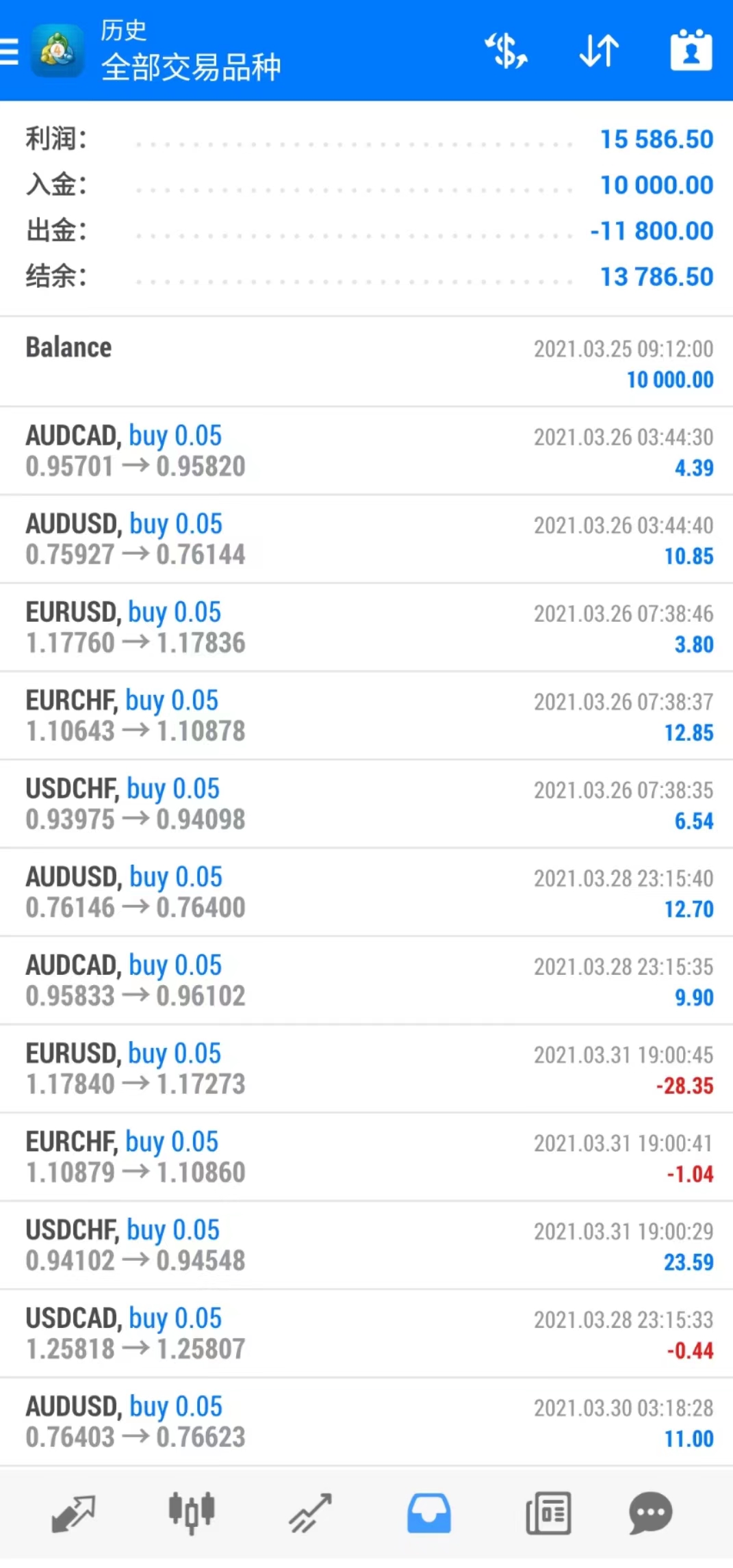Open the symbol filter icon

point(506,51)
